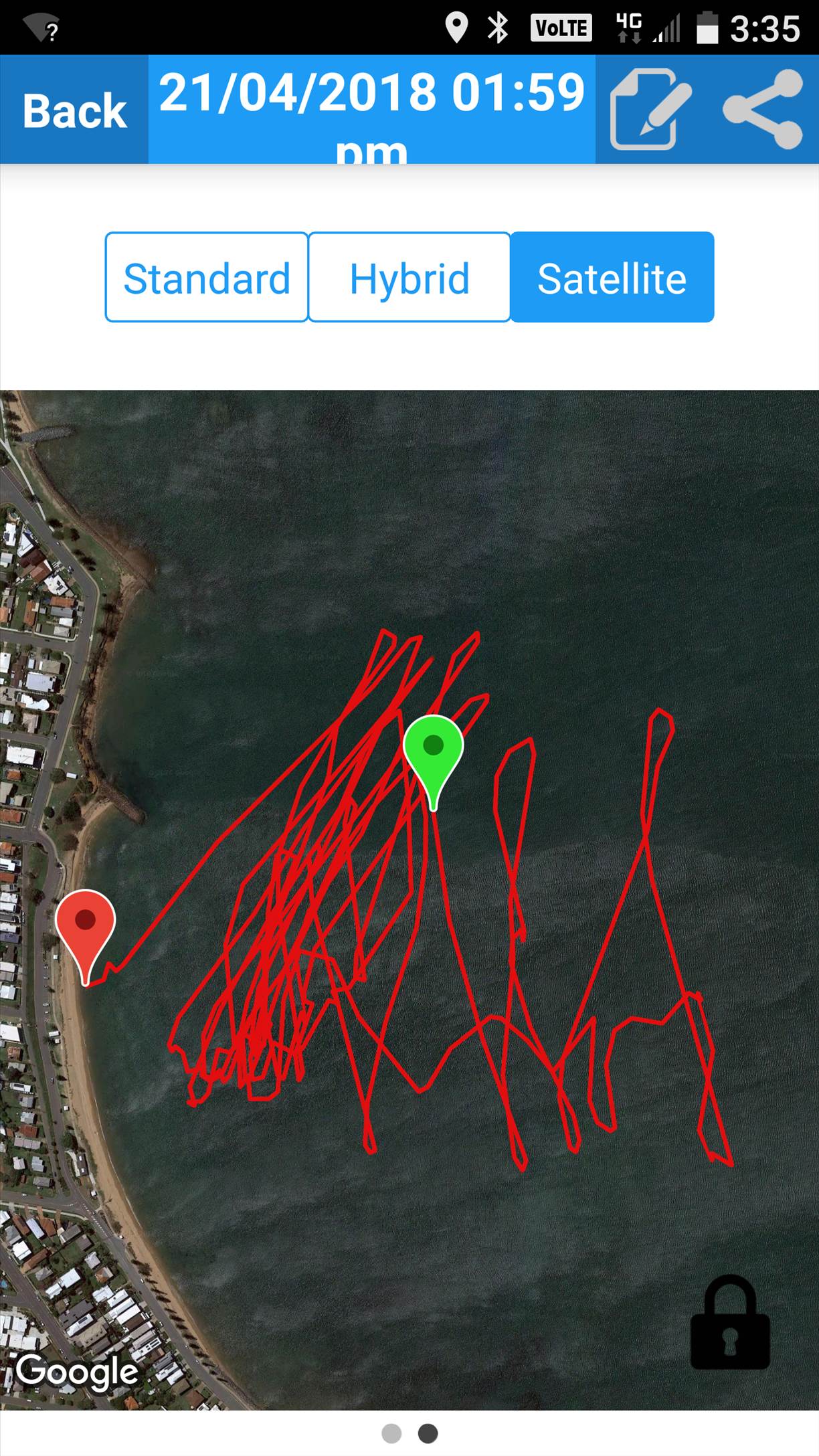Select the Hybrid map type
819x1456 pixels.
point(409,278)
